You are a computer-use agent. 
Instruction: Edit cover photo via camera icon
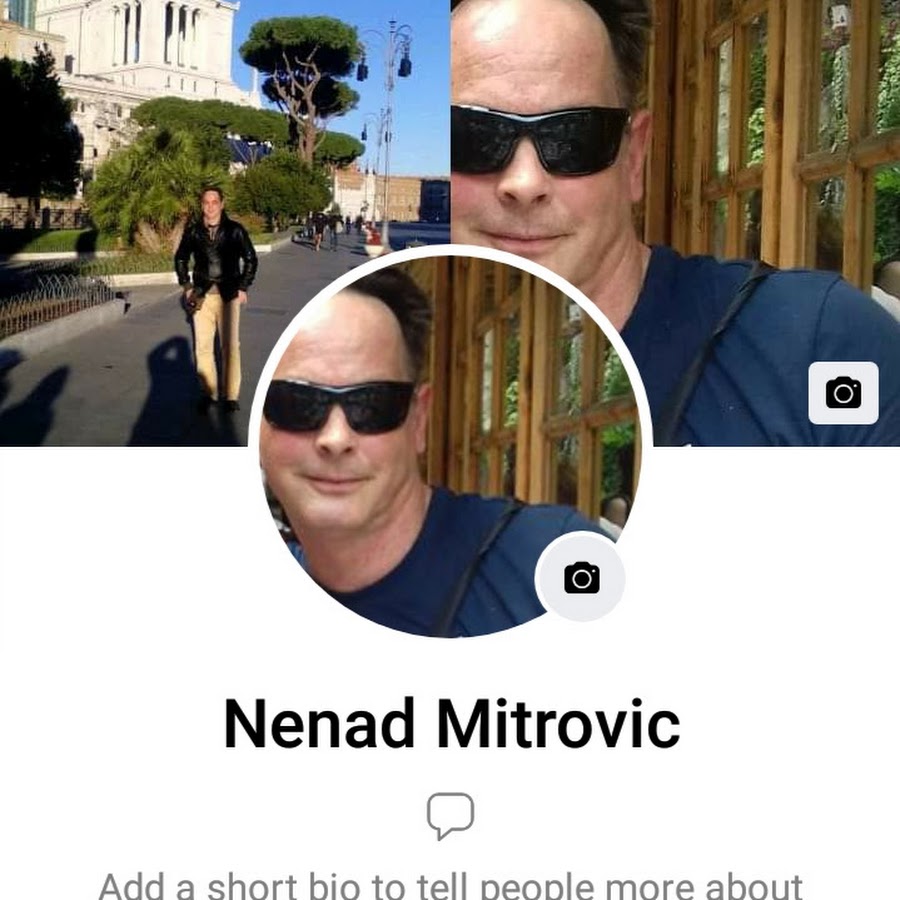pyautogui.click(x=843, y=393)
